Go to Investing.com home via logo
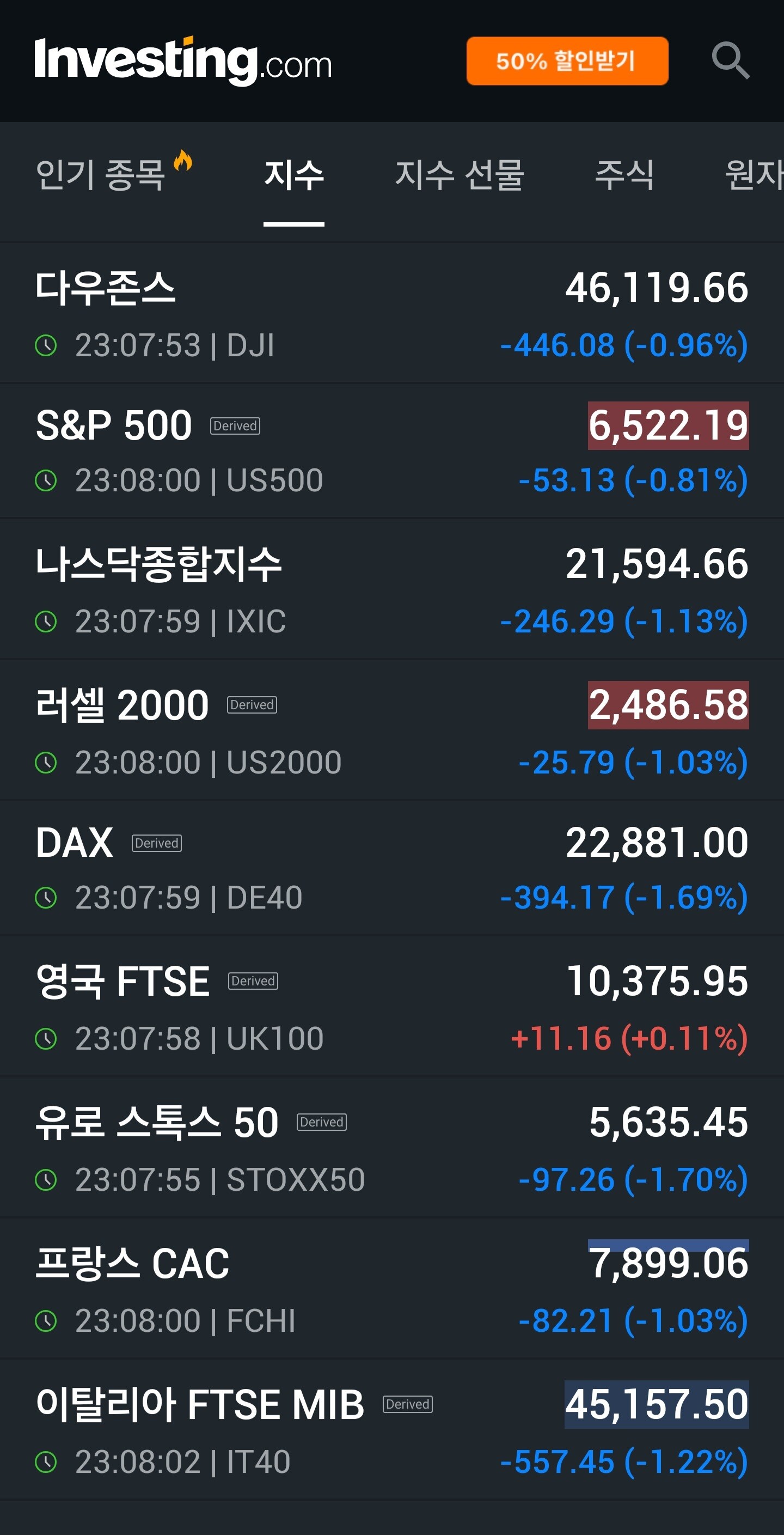The height and width of the screenshot is (1535, 784). pos(183,61)
